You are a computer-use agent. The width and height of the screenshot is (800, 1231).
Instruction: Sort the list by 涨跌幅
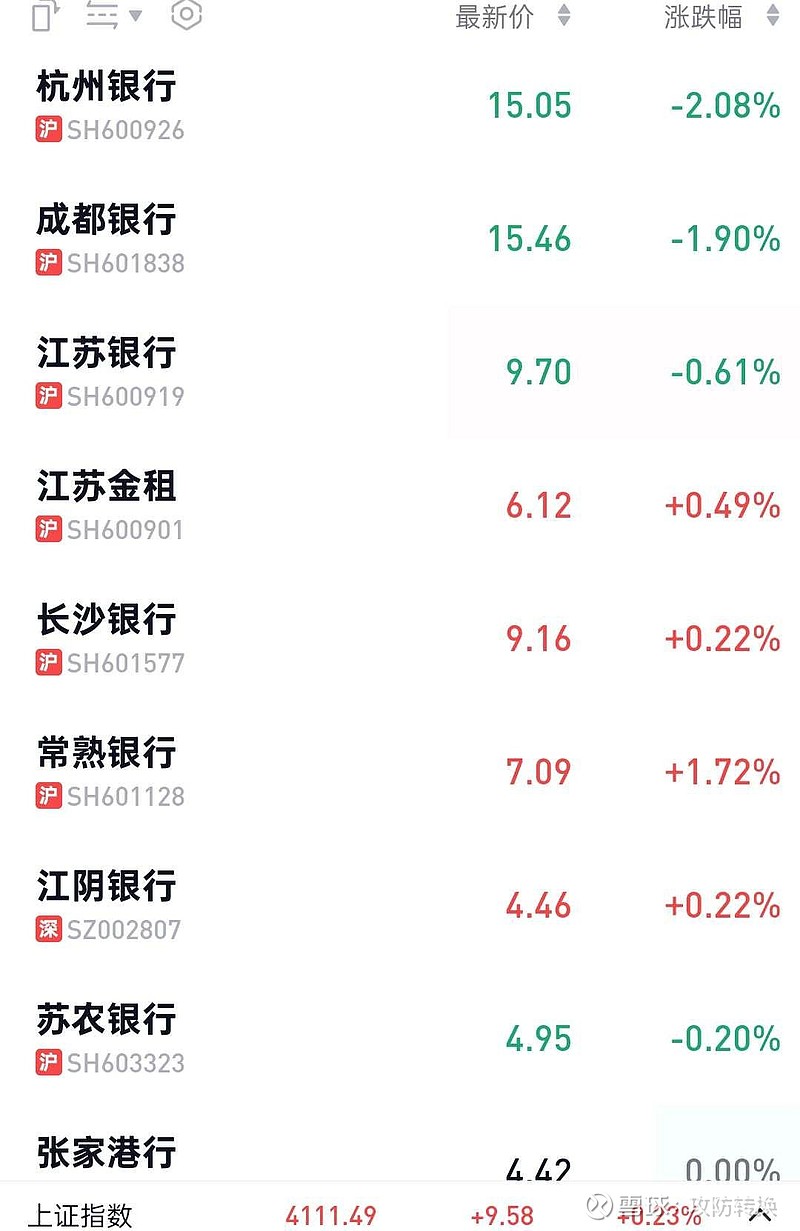[720, 17]
